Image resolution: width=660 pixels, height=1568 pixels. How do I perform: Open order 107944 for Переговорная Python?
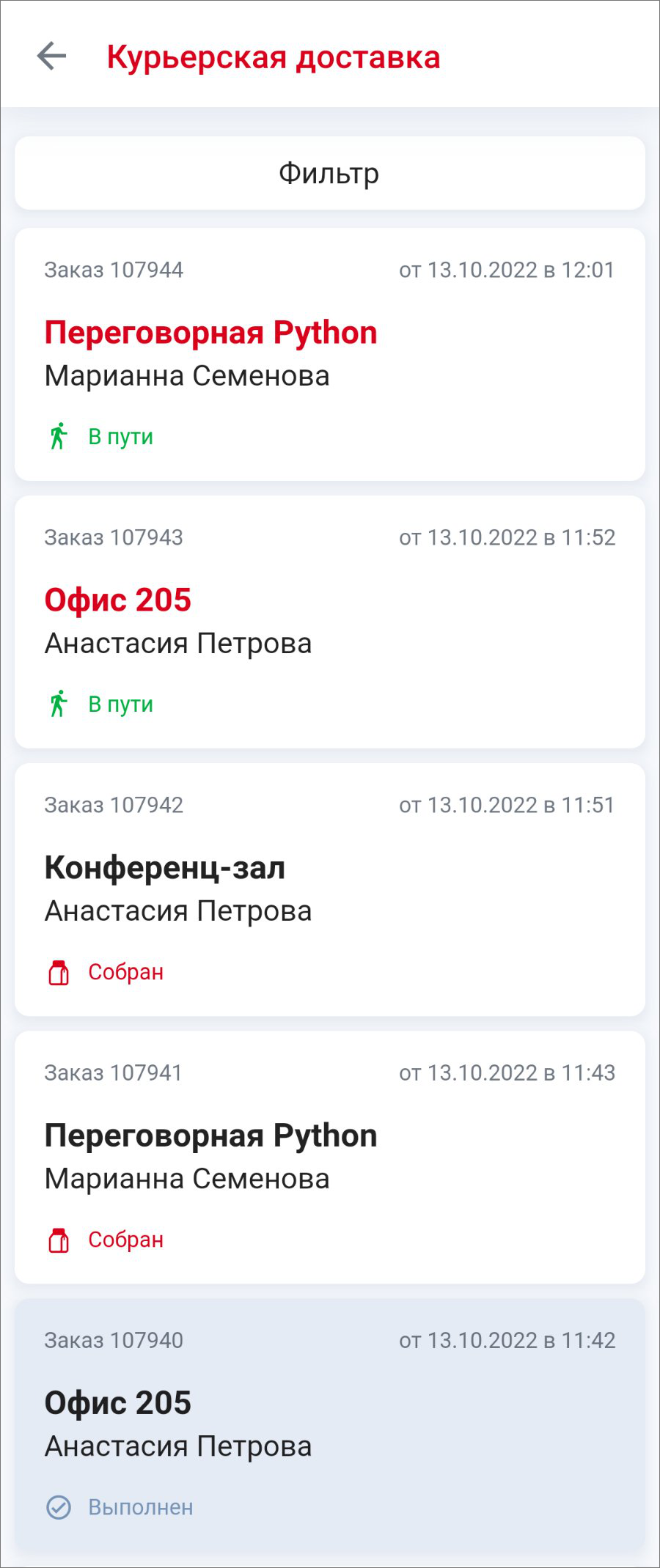pyautogui.click(x=329, y=354)
